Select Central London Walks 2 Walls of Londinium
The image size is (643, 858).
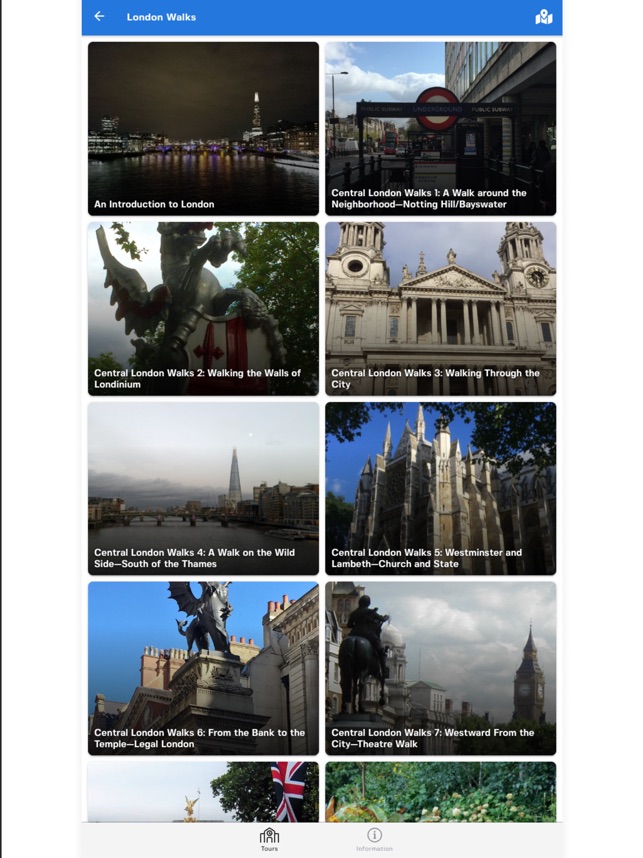tap(203, 308)
